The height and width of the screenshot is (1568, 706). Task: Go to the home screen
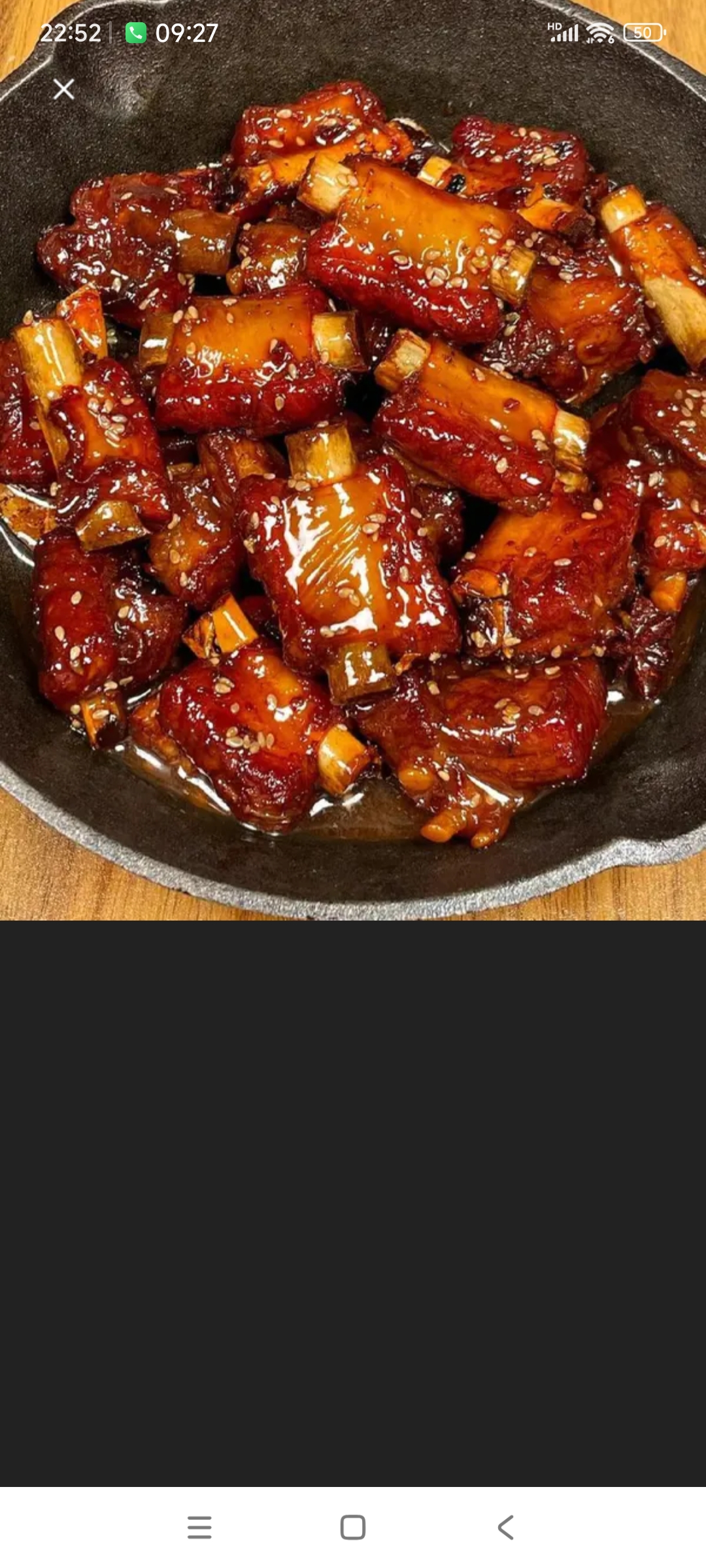353,1527
